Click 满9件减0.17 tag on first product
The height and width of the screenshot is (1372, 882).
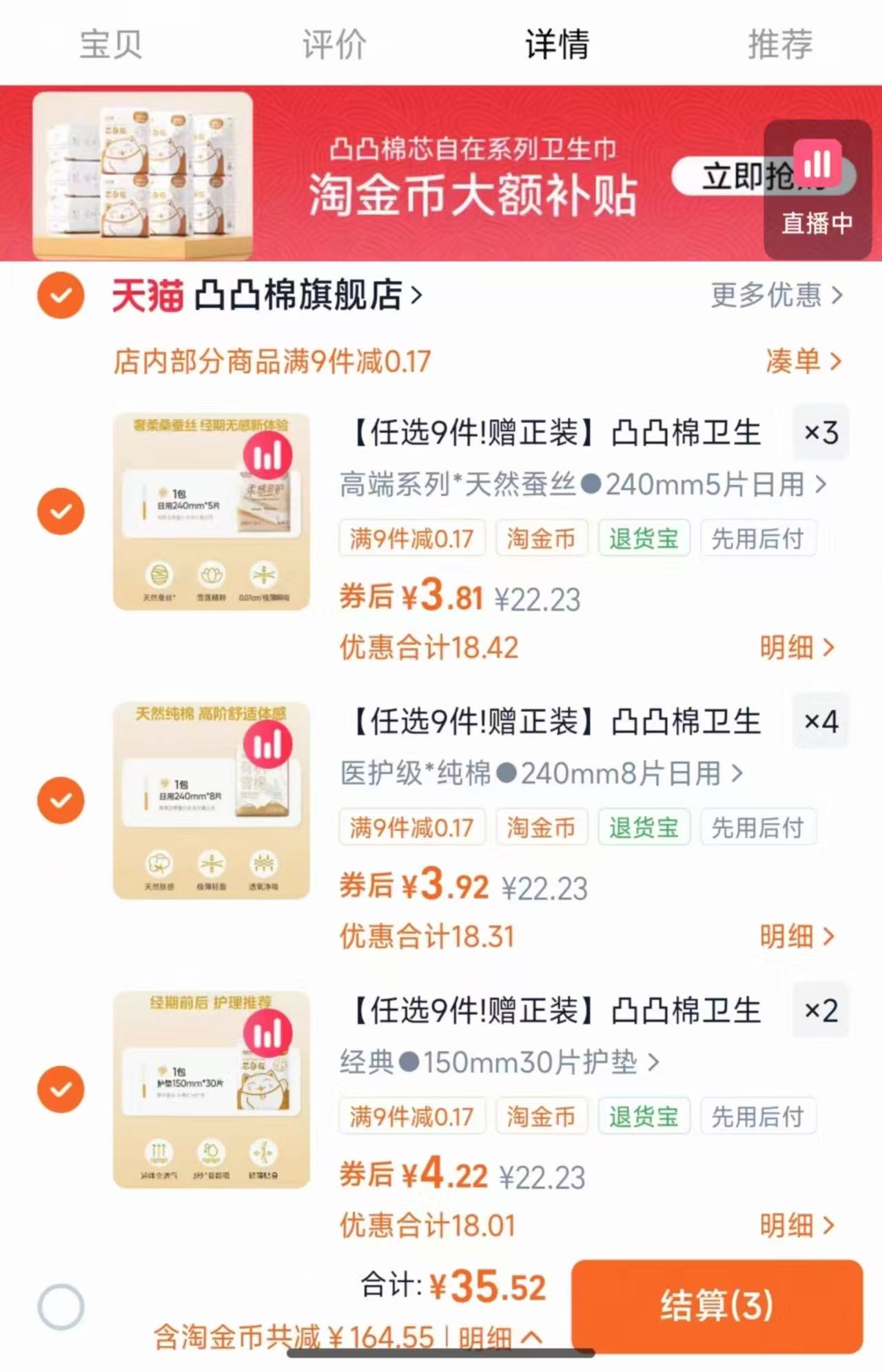411,539
